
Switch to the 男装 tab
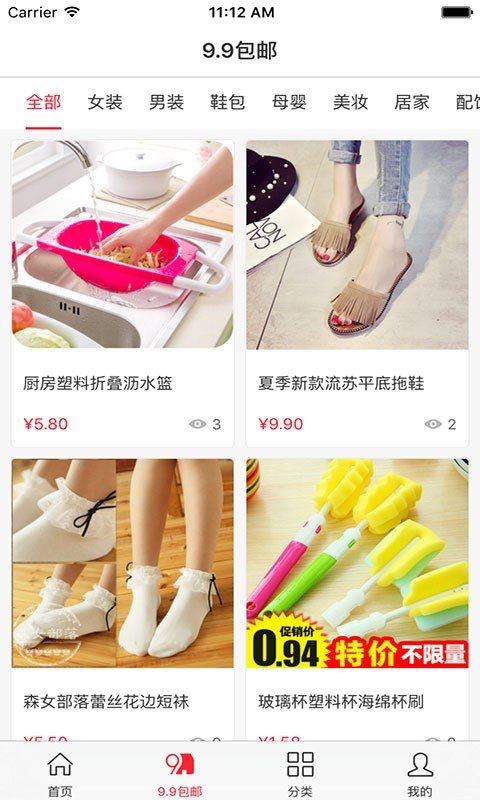[166, 103]
